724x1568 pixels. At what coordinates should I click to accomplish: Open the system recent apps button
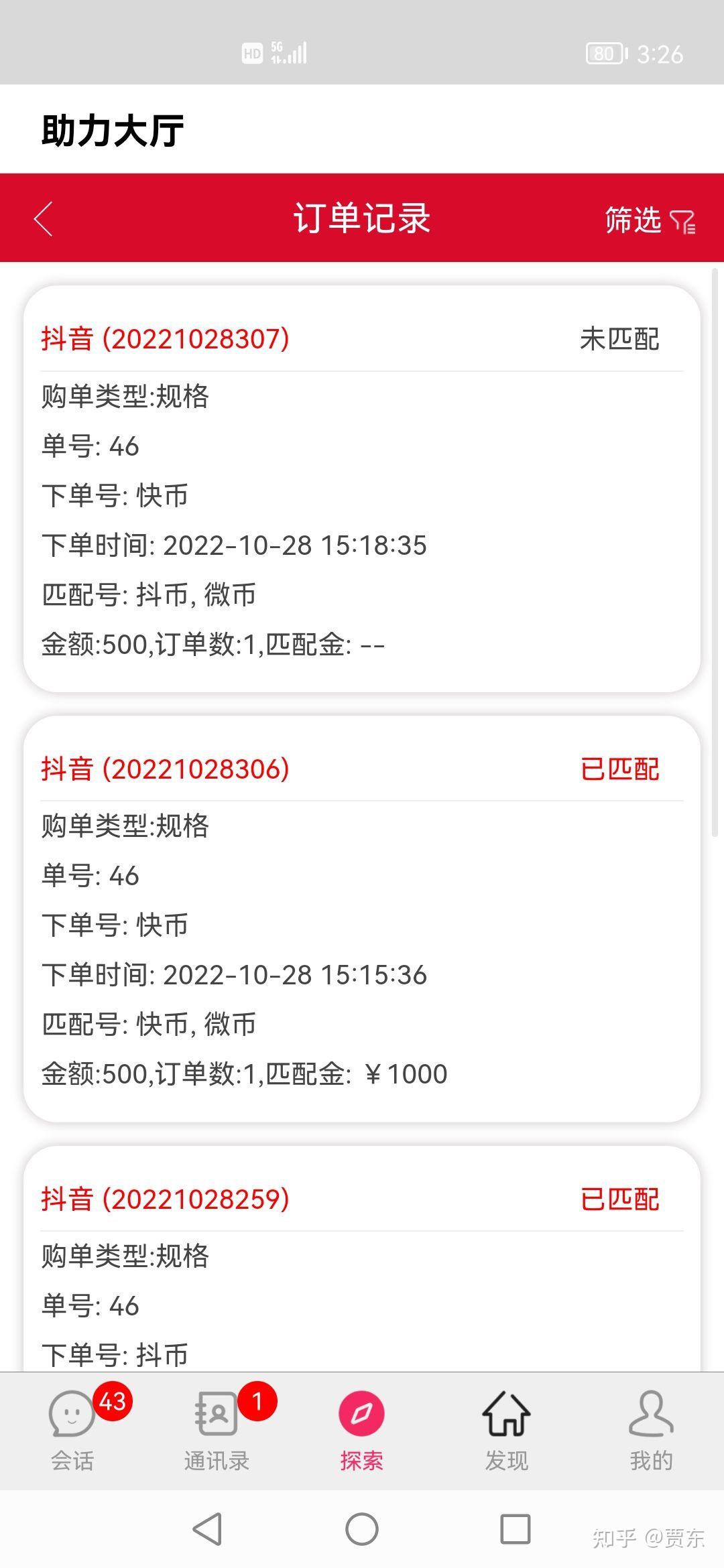(516, 1530)
